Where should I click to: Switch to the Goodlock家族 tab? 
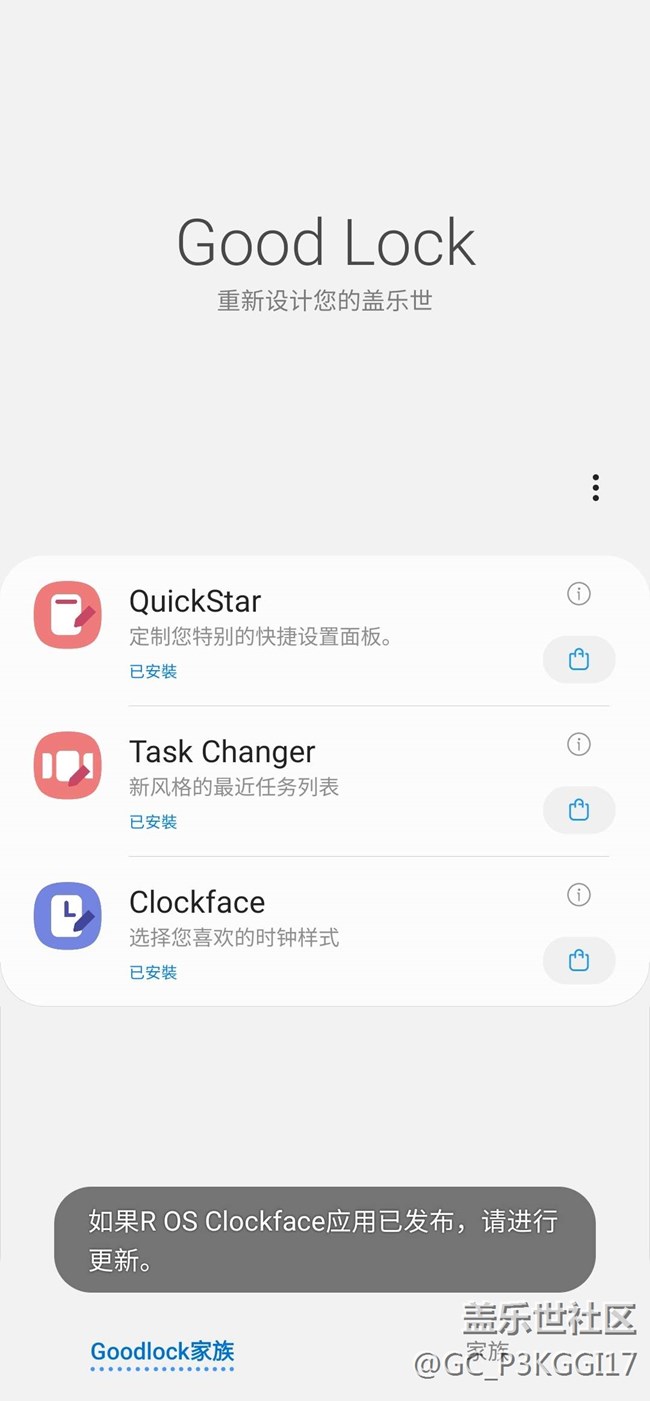(162, 1352)
